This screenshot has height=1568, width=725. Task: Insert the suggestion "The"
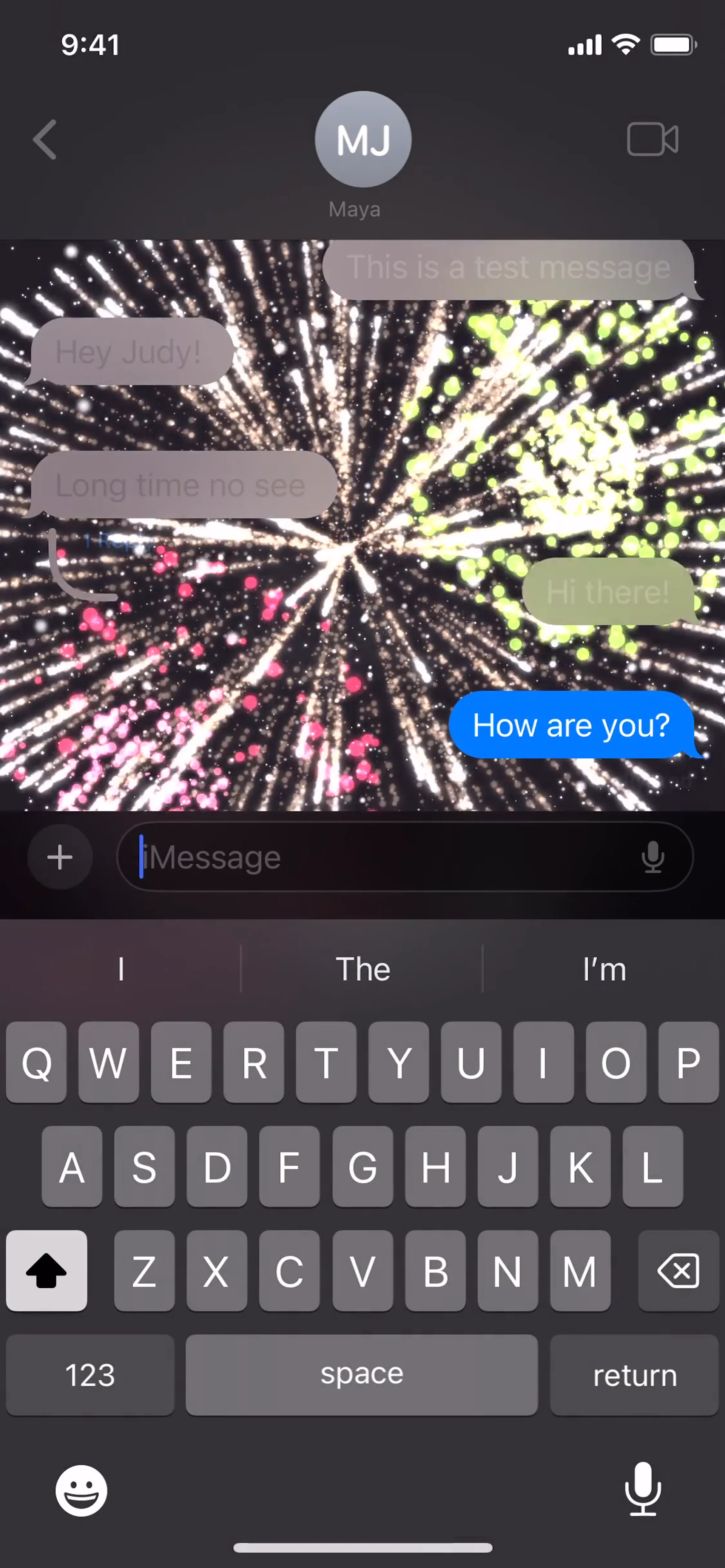[363, 969]
